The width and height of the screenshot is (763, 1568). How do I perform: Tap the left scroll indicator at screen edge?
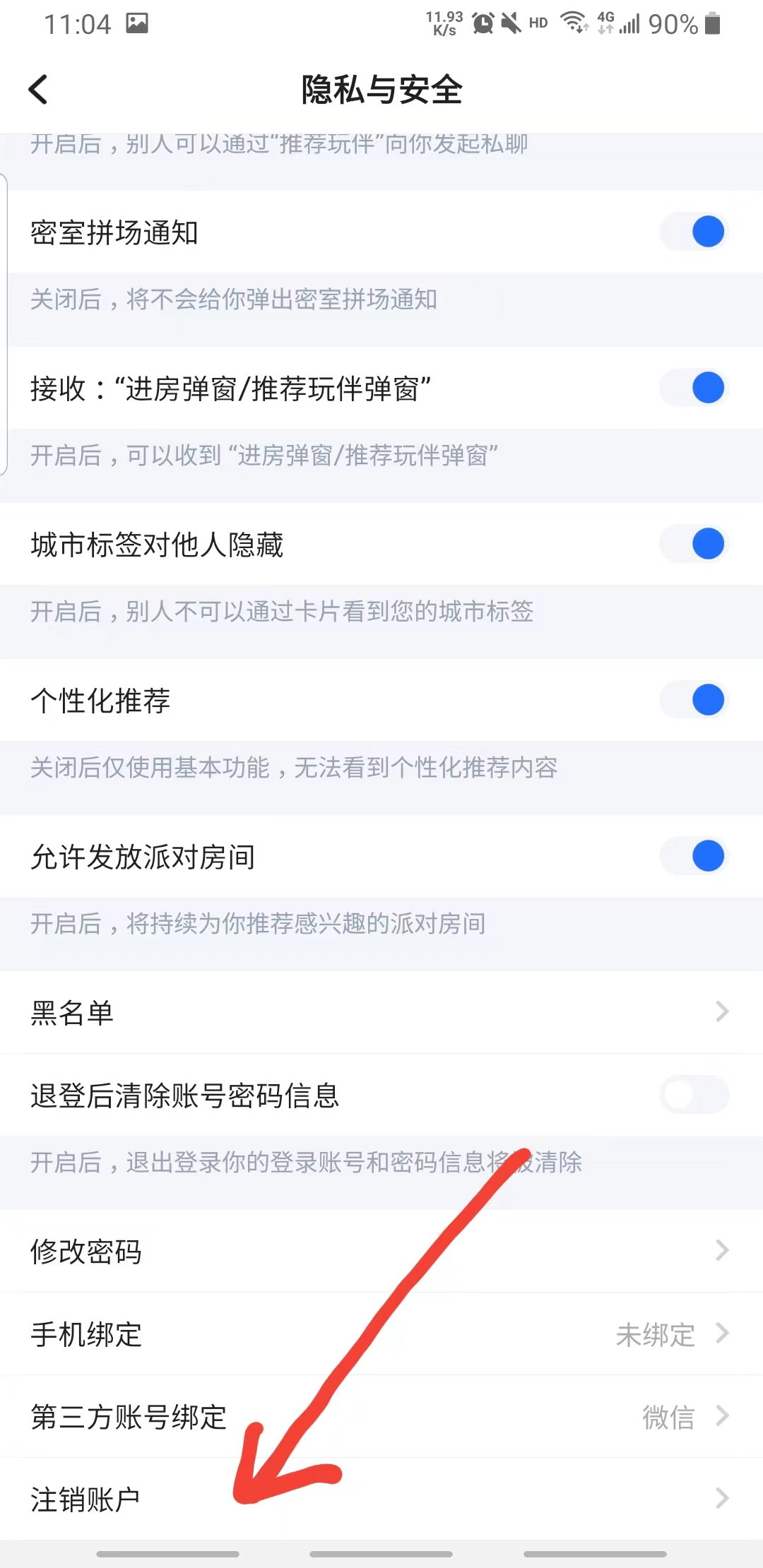point(5,325)
